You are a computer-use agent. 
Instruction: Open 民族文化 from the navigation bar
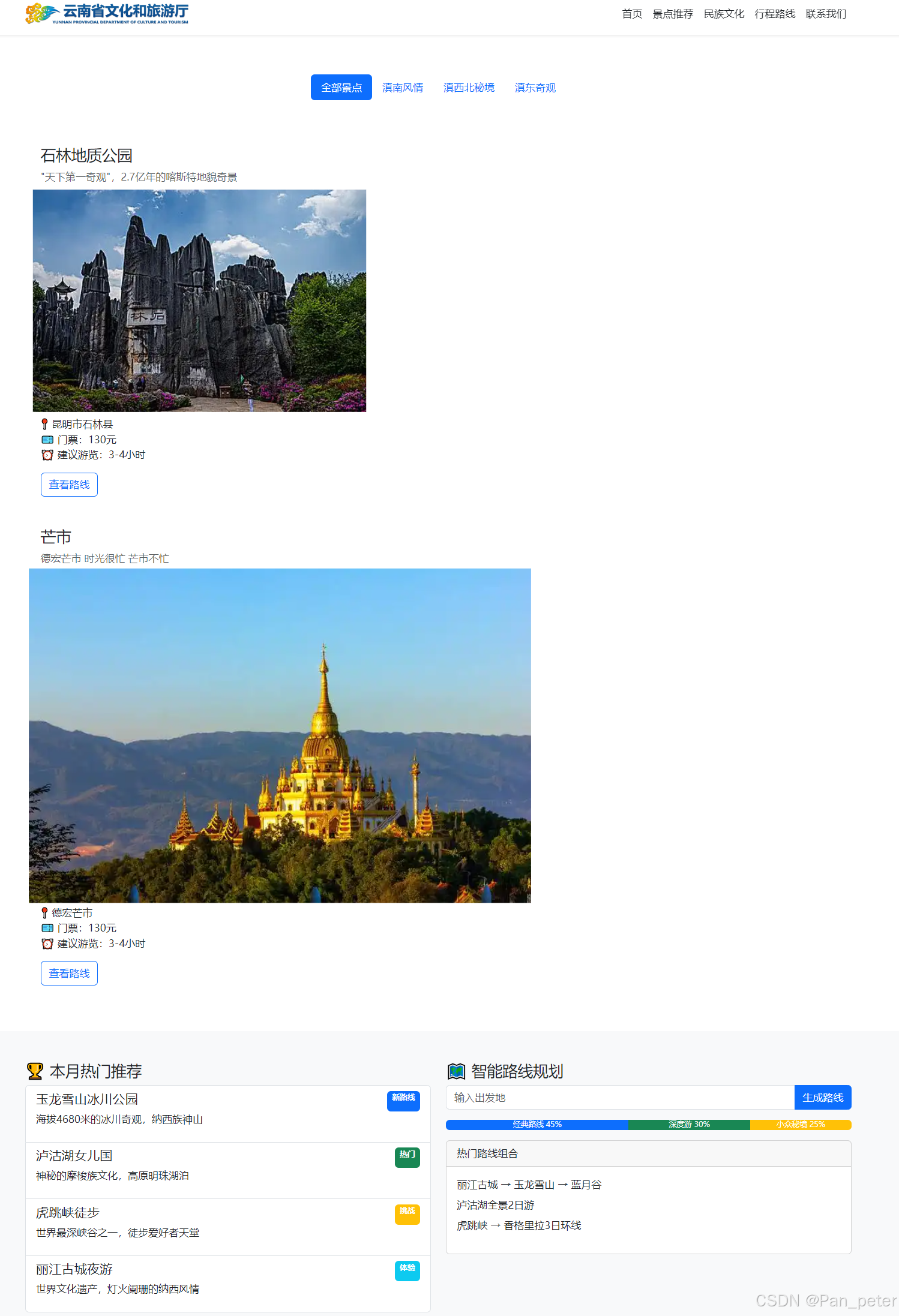tap(724, 14)
